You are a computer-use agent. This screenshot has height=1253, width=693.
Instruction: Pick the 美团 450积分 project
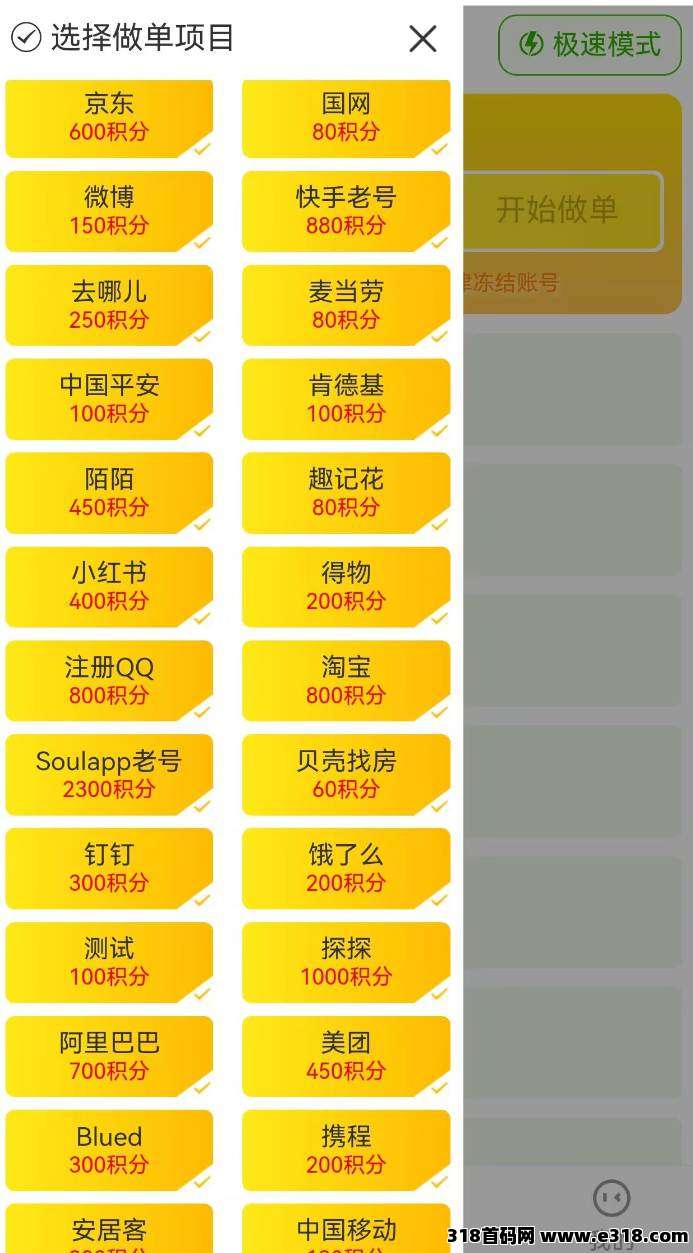(346, 1057)
